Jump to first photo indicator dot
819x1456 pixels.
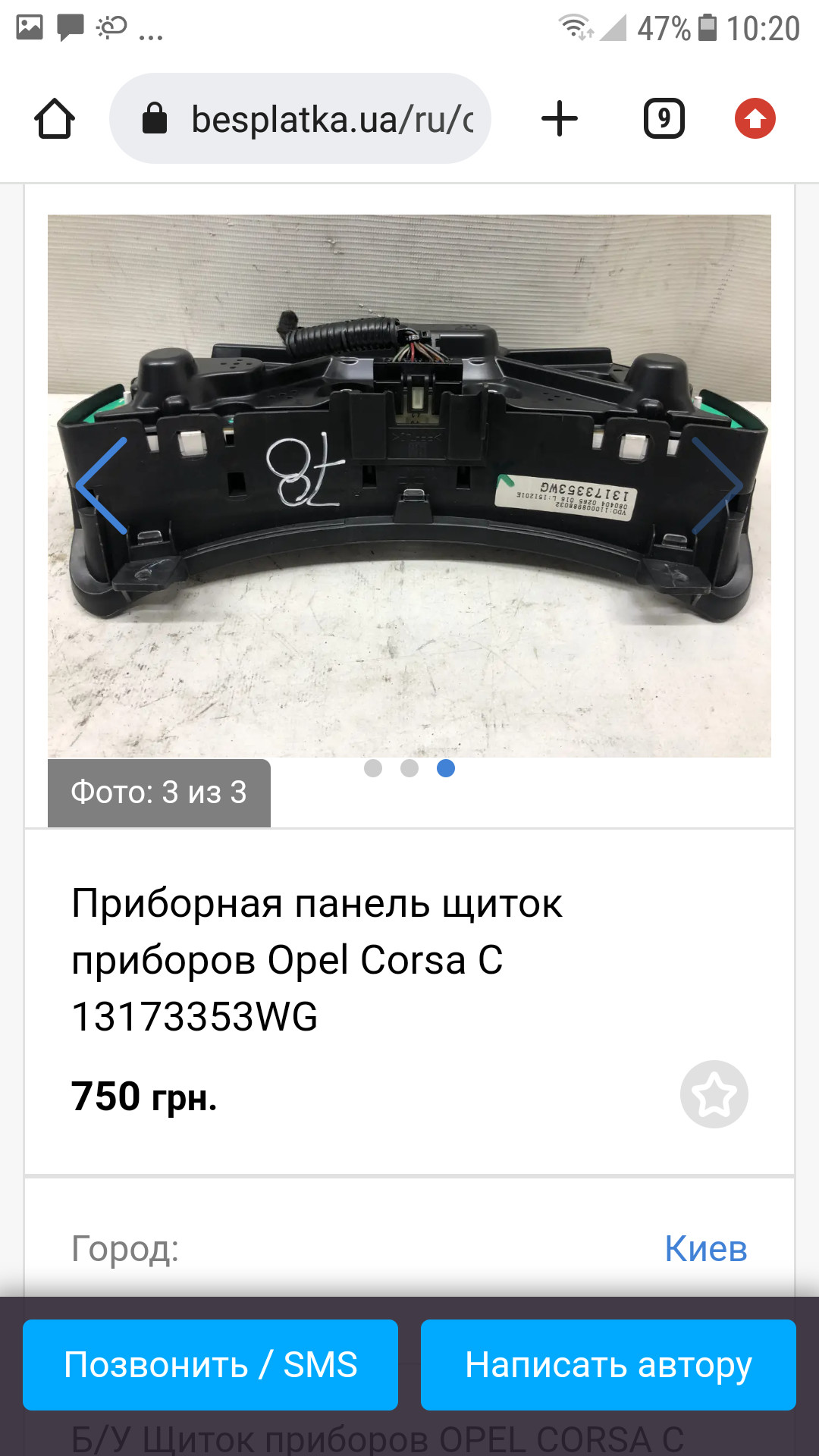(x=373, y=768)
